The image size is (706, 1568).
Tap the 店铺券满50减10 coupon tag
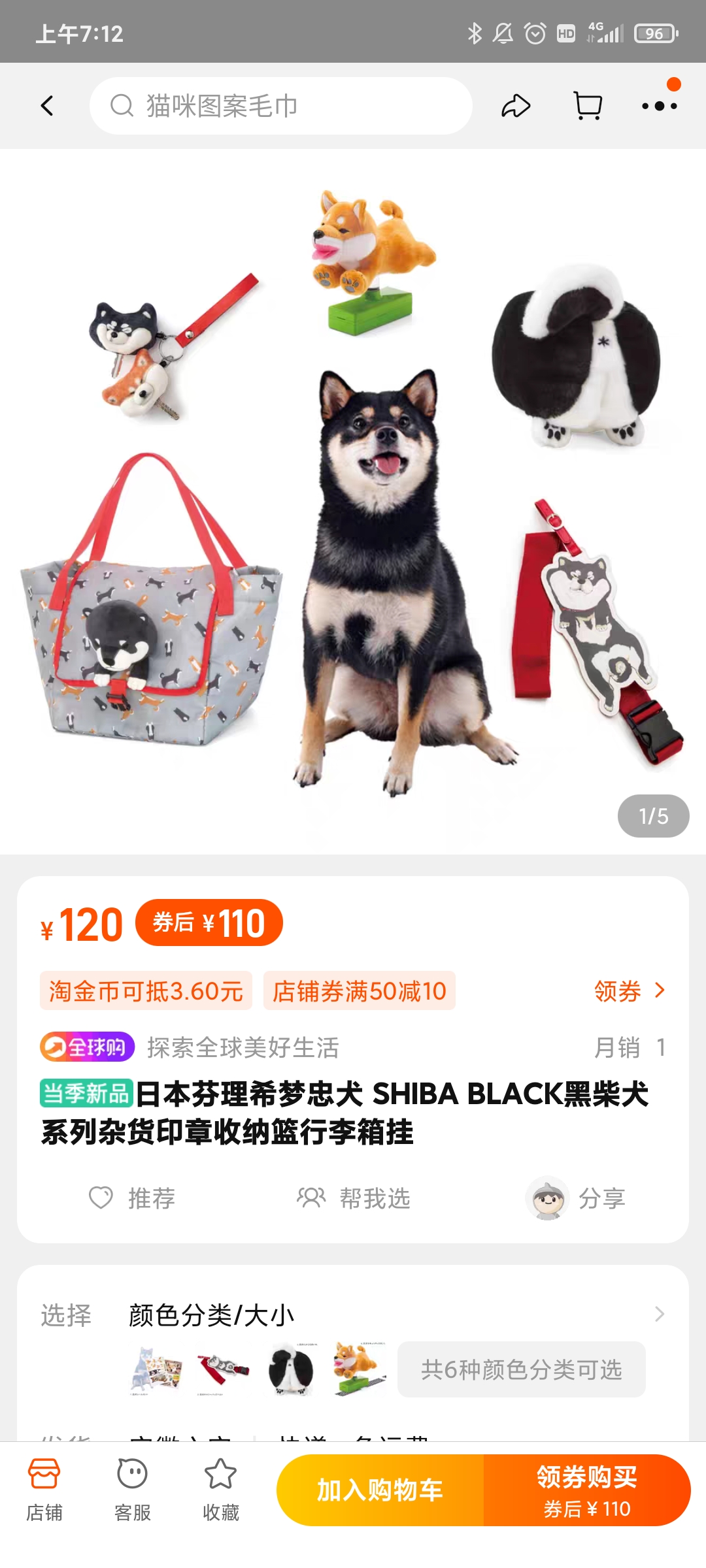coord(359,991)
